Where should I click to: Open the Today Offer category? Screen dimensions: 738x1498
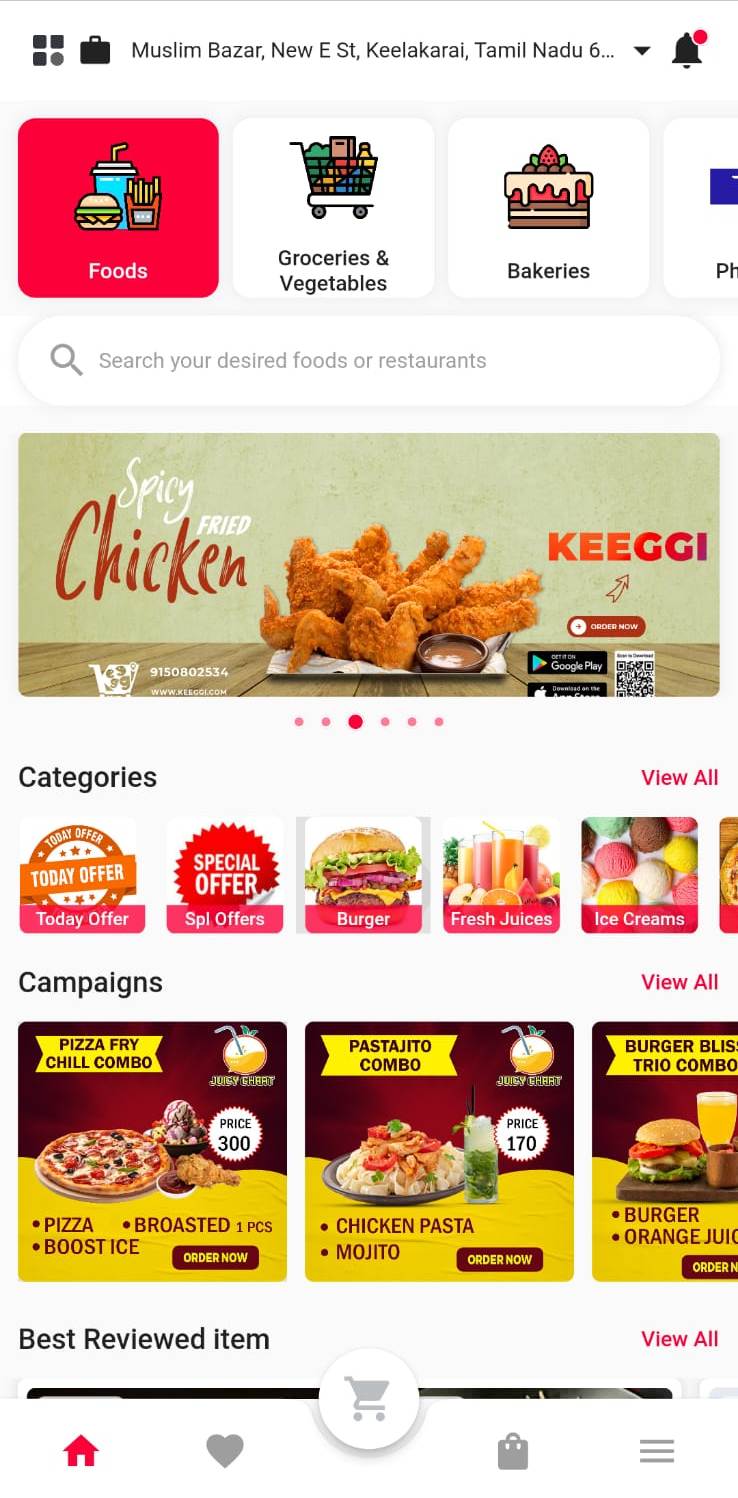(x=82, y=876)
